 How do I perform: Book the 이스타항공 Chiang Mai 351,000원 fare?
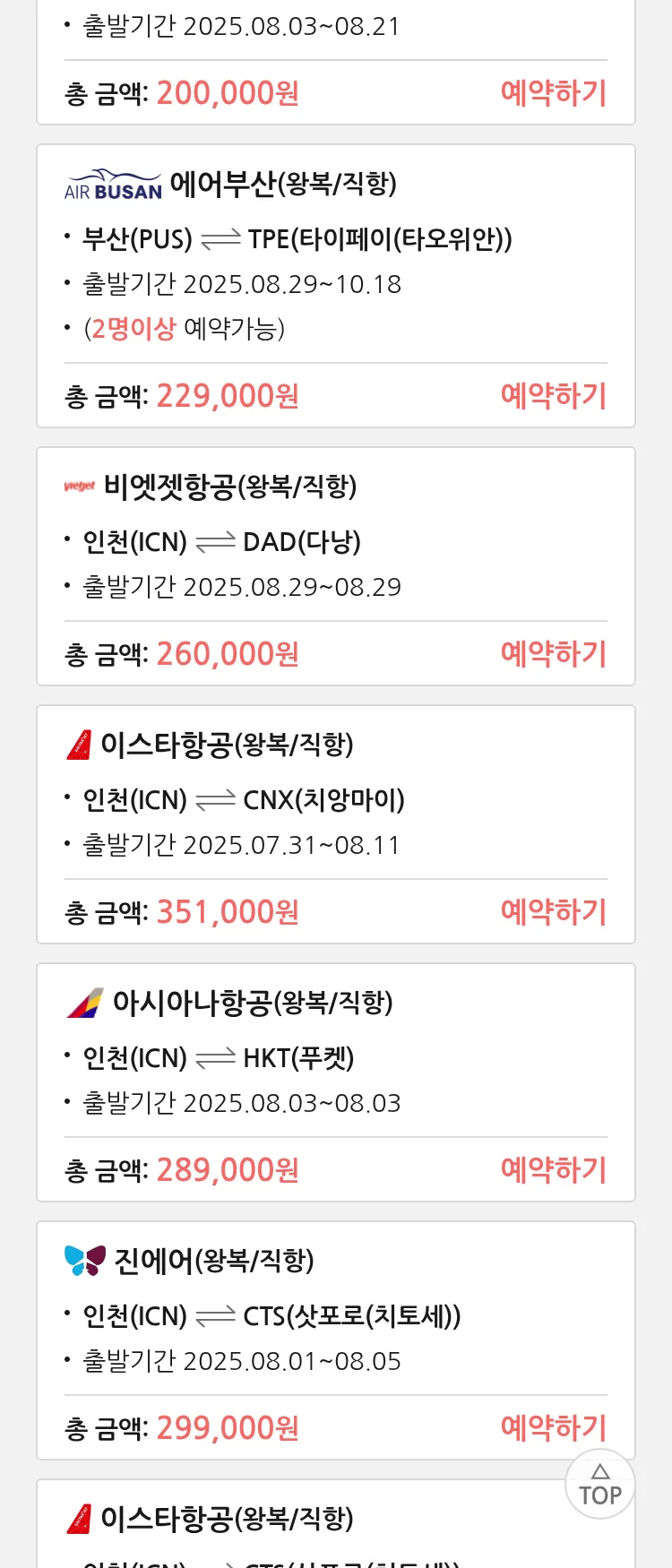(x=553, y=912)
